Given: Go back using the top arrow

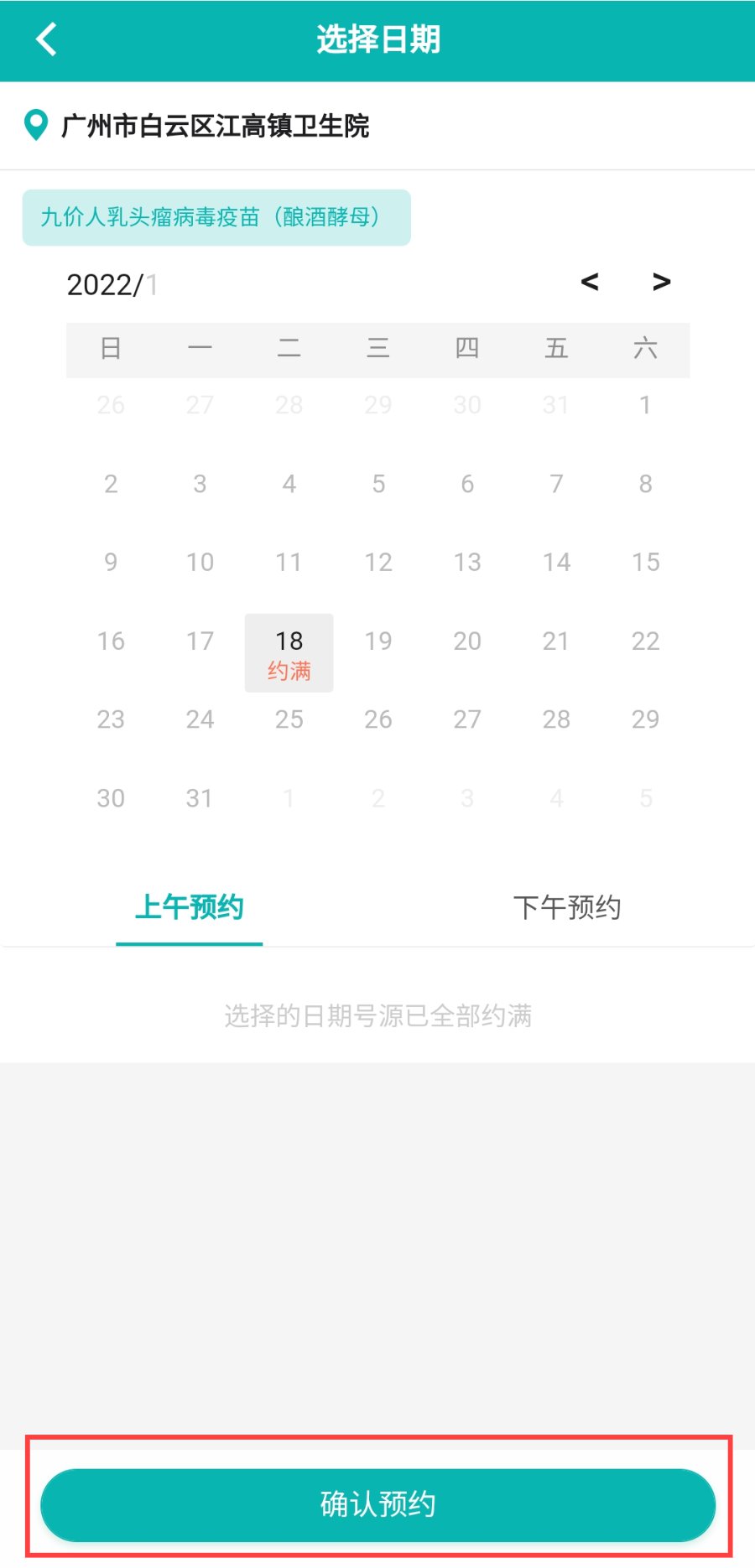Looking at the screenshot, I should point(46,39).
